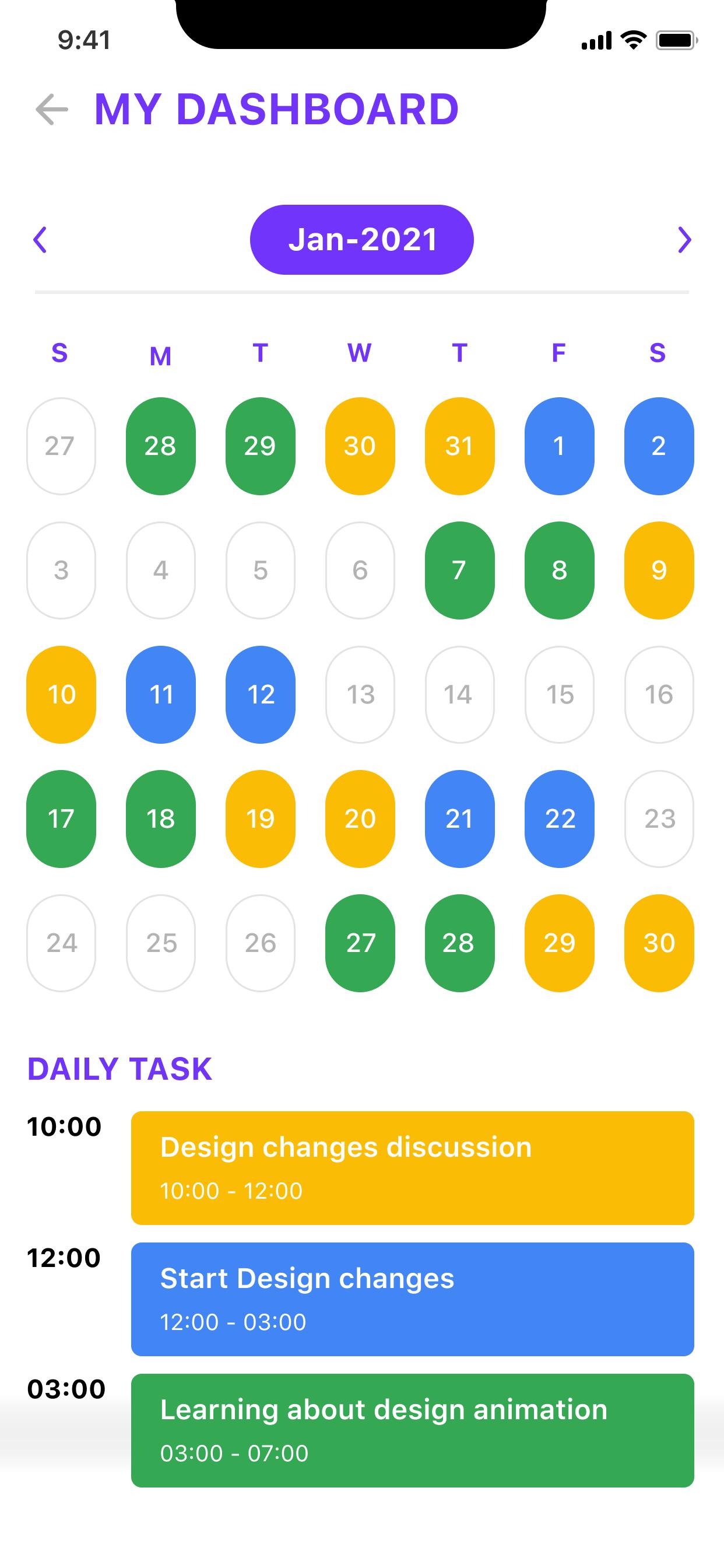Tap date 17 in the calendar
The width and height of the screenshot is (724, 1568).
[x=61, y=818]
